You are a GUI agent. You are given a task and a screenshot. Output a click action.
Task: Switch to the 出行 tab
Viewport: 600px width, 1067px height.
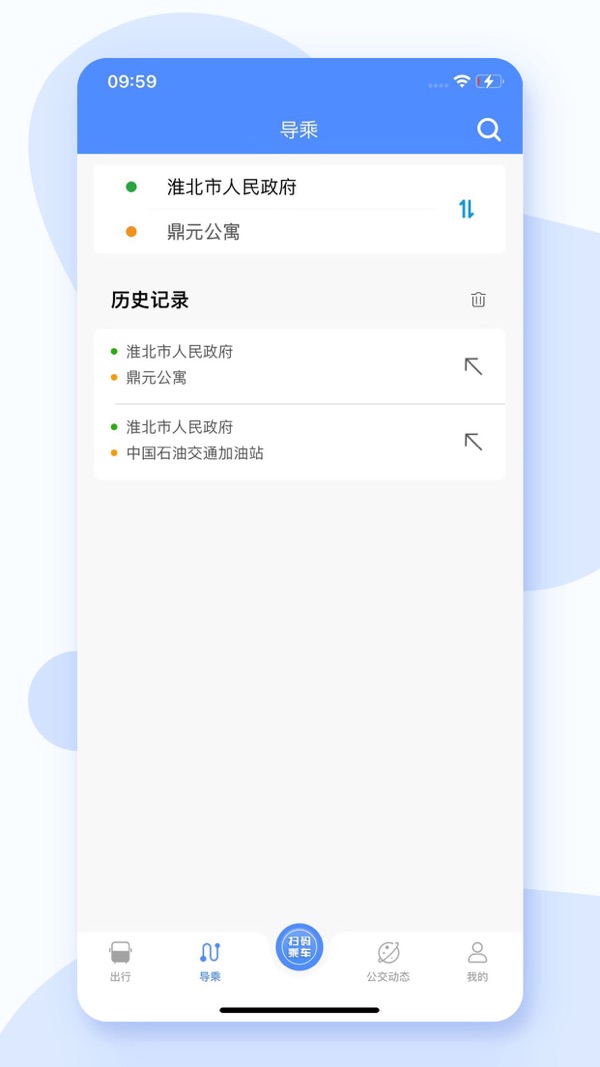tap(120, 961)
